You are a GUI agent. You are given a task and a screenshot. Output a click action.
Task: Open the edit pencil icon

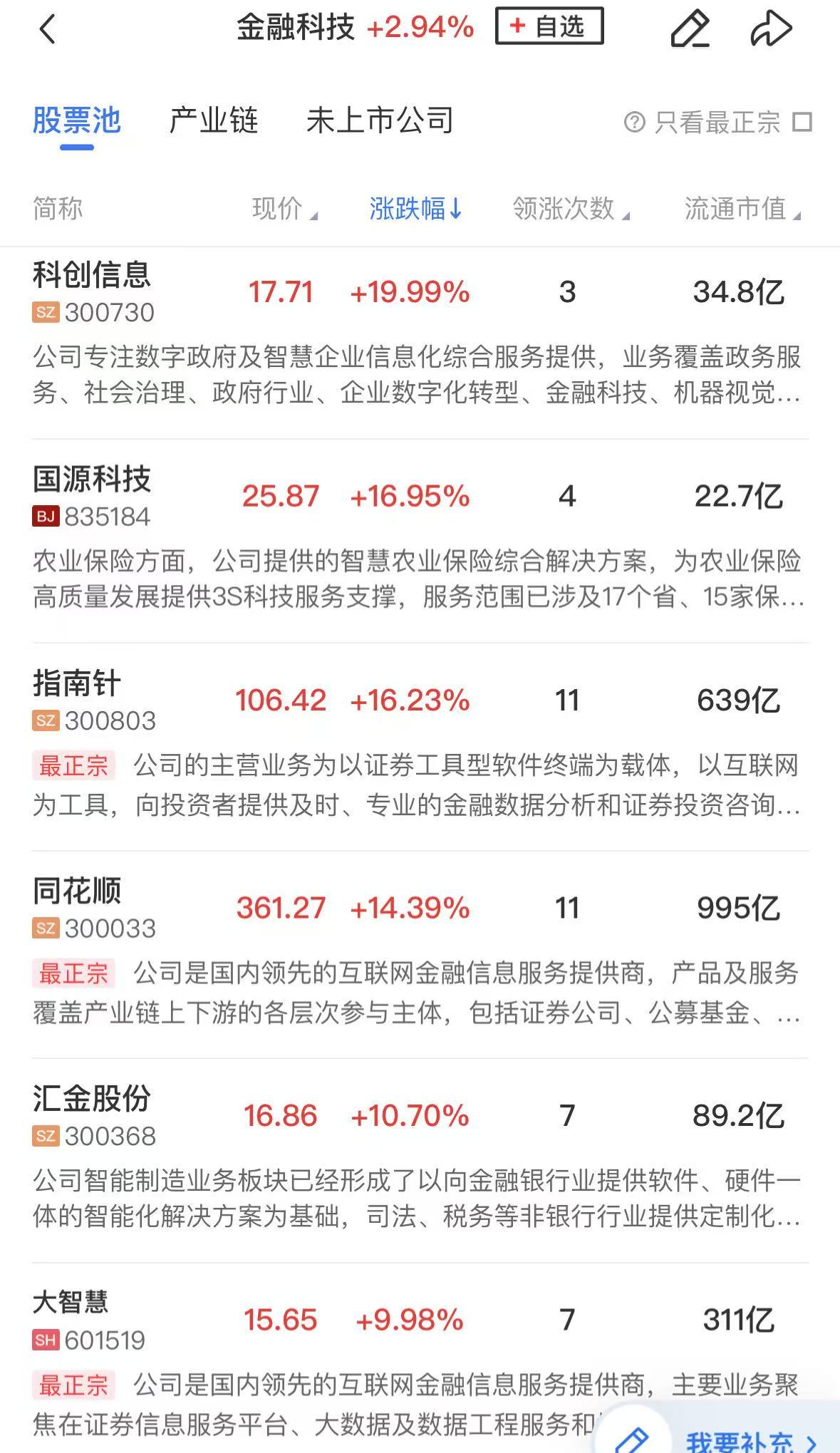(x=690, y=29)
